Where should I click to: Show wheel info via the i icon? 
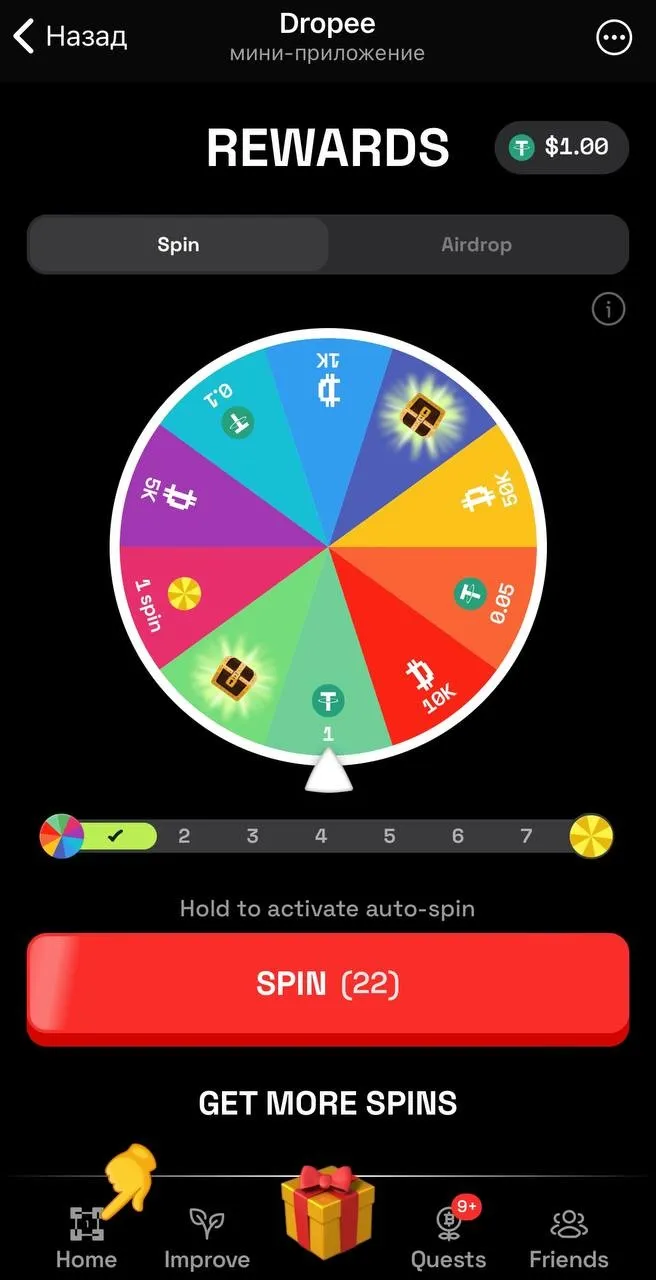click(608, 310)
